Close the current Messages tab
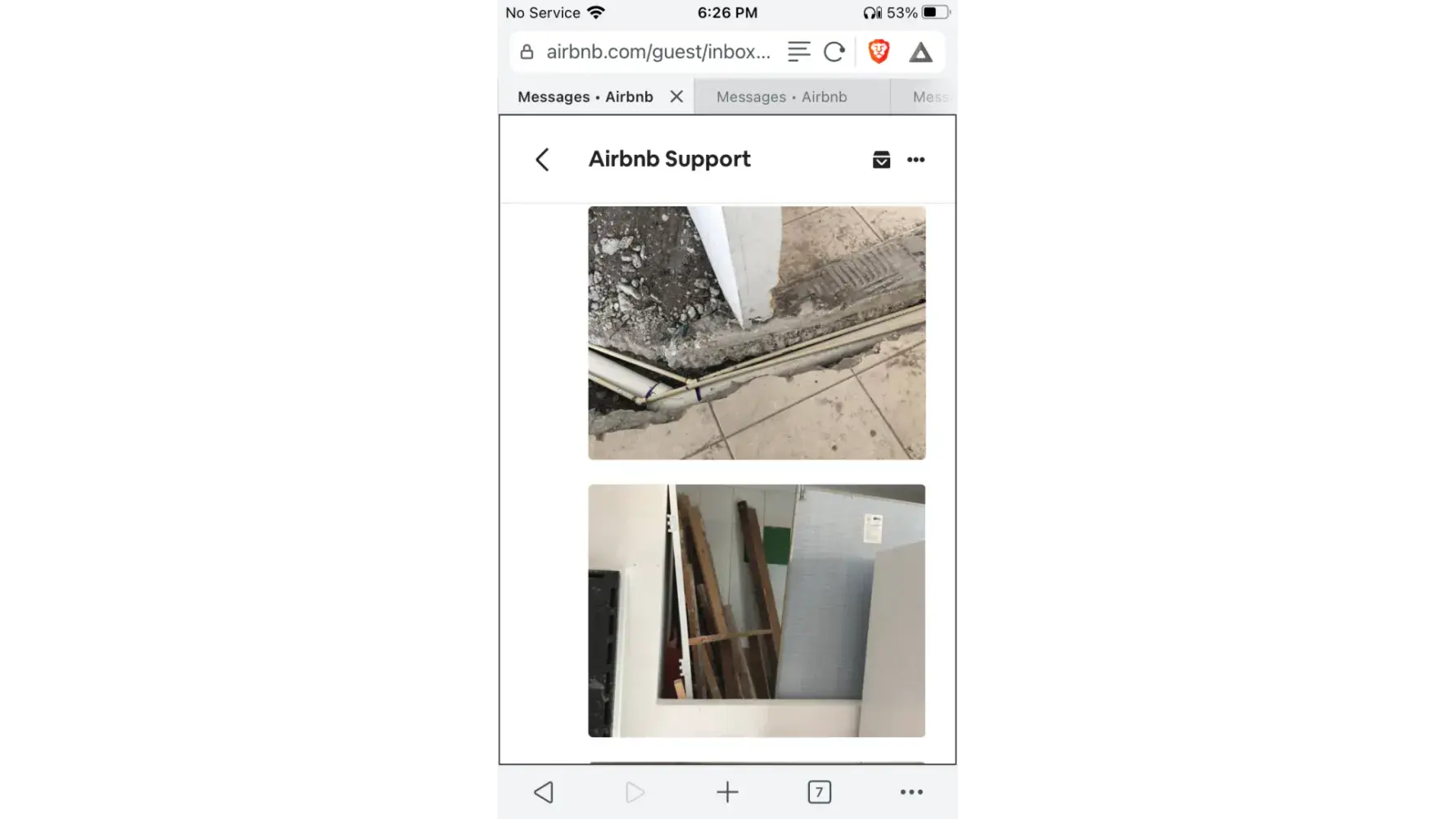The height and width of the screenshot is (819, 1456). click(x=676, y=97)
